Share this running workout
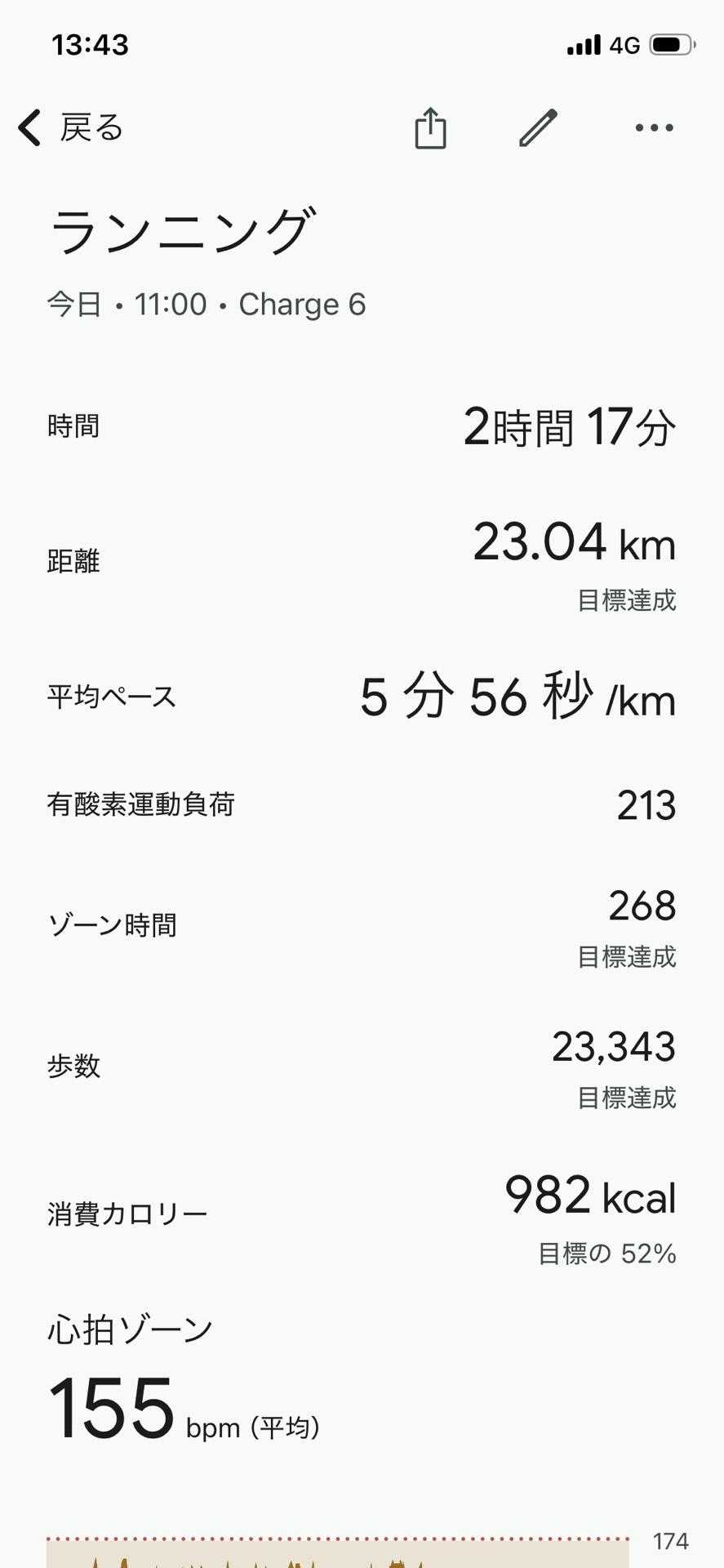Image resolution: width=724 pixels, height=1568 pixels. click(430, 128)
